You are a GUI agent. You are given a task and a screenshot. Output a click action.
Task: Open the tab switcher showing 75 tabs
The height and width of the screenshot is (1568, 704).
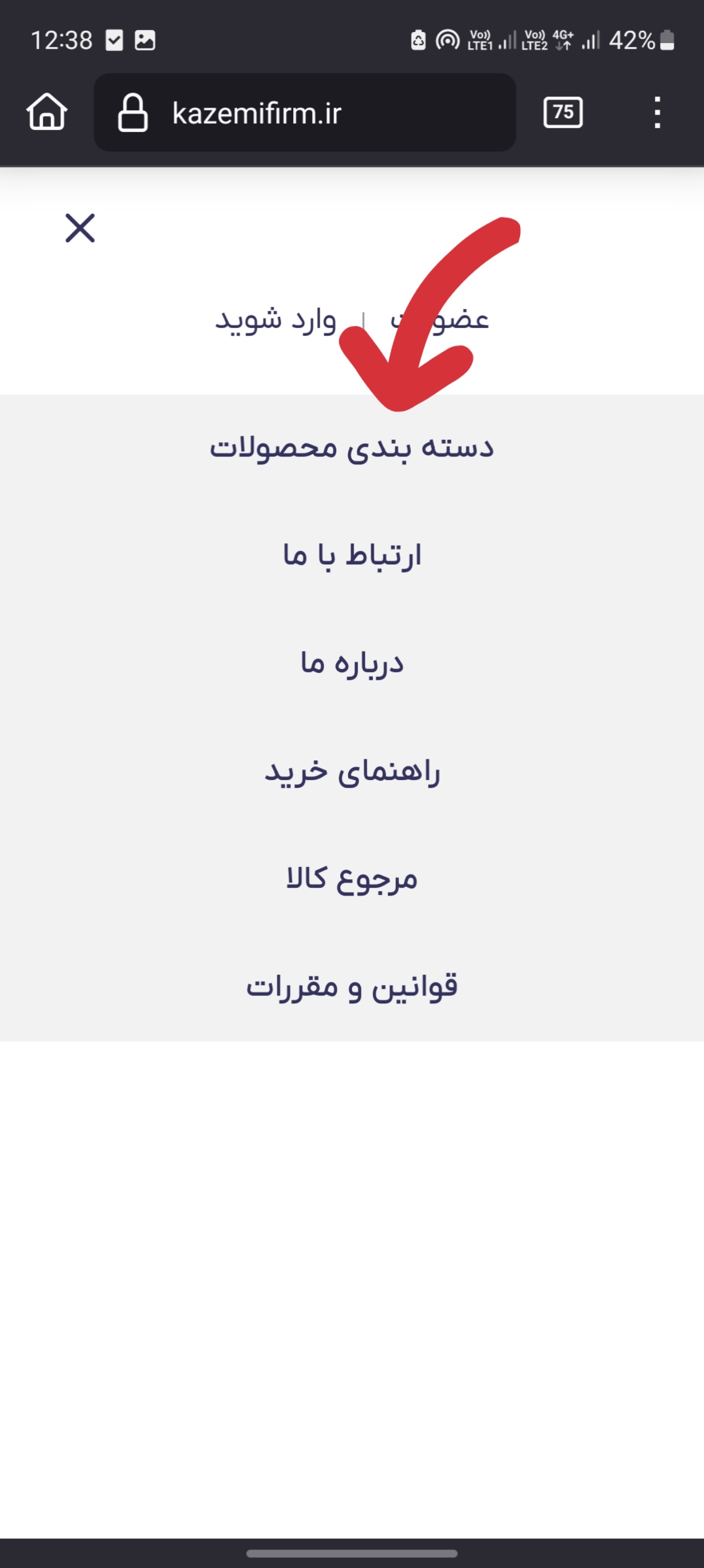point(563,112)
